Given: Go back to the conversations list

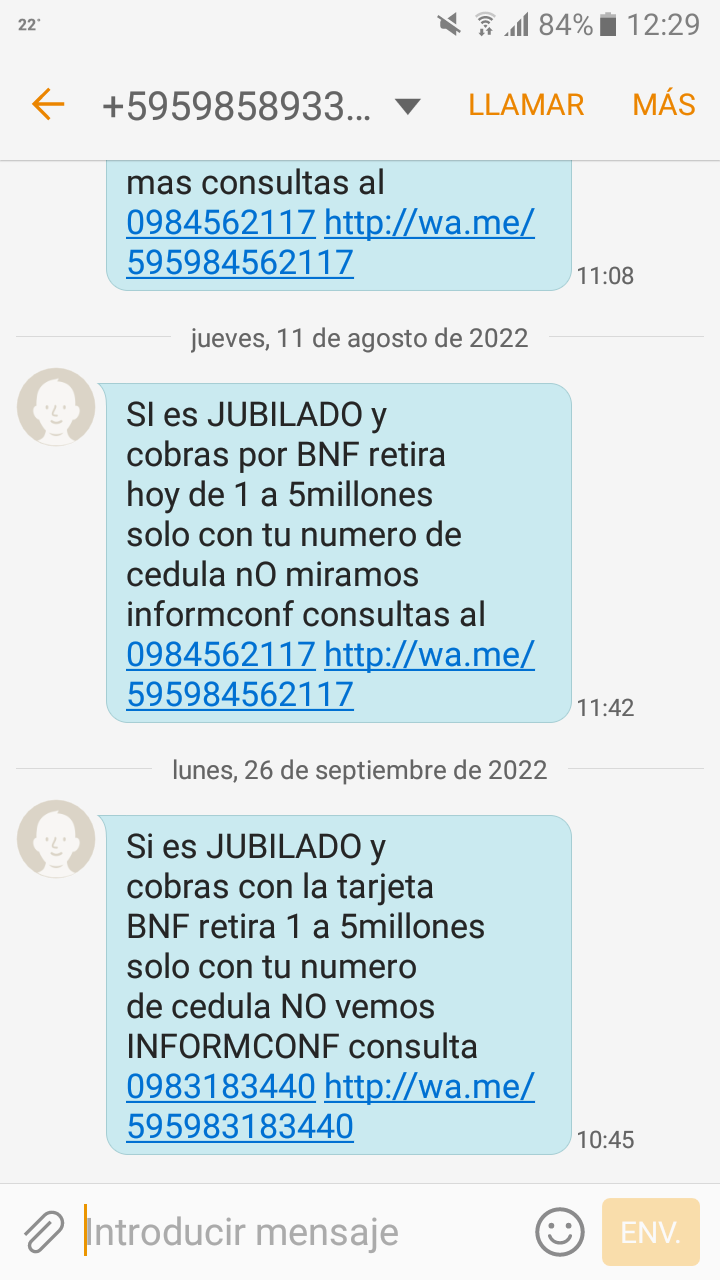Looking at the screenshot, I should click(x=47, y=104).
